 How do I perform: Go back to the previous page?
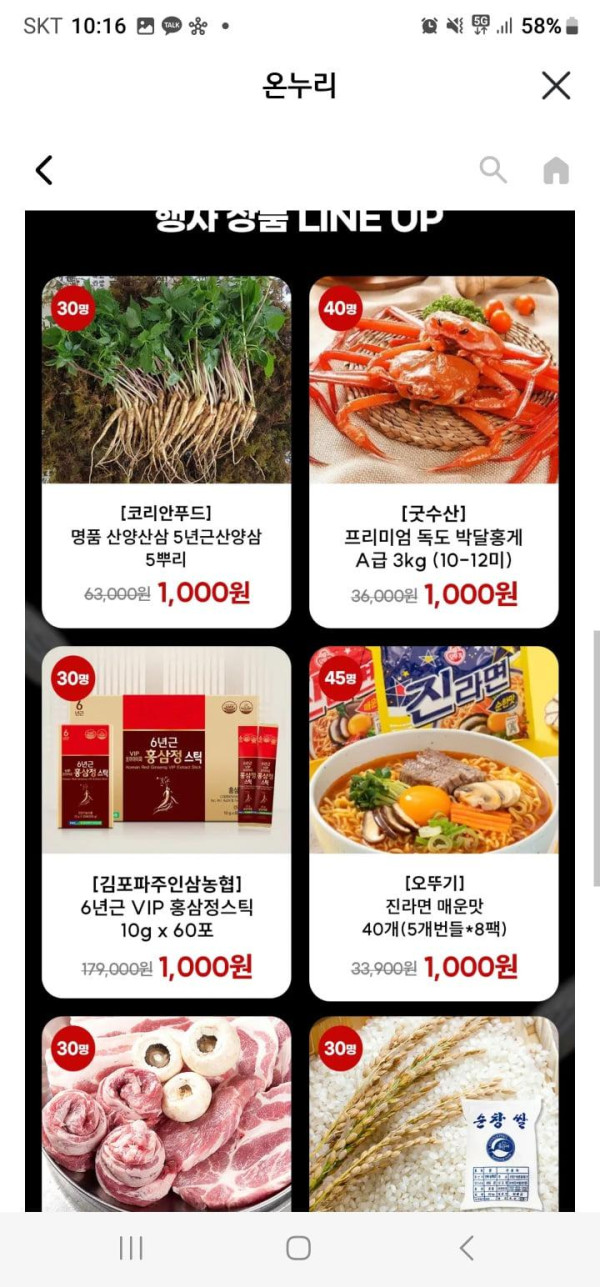pos(44,170)
